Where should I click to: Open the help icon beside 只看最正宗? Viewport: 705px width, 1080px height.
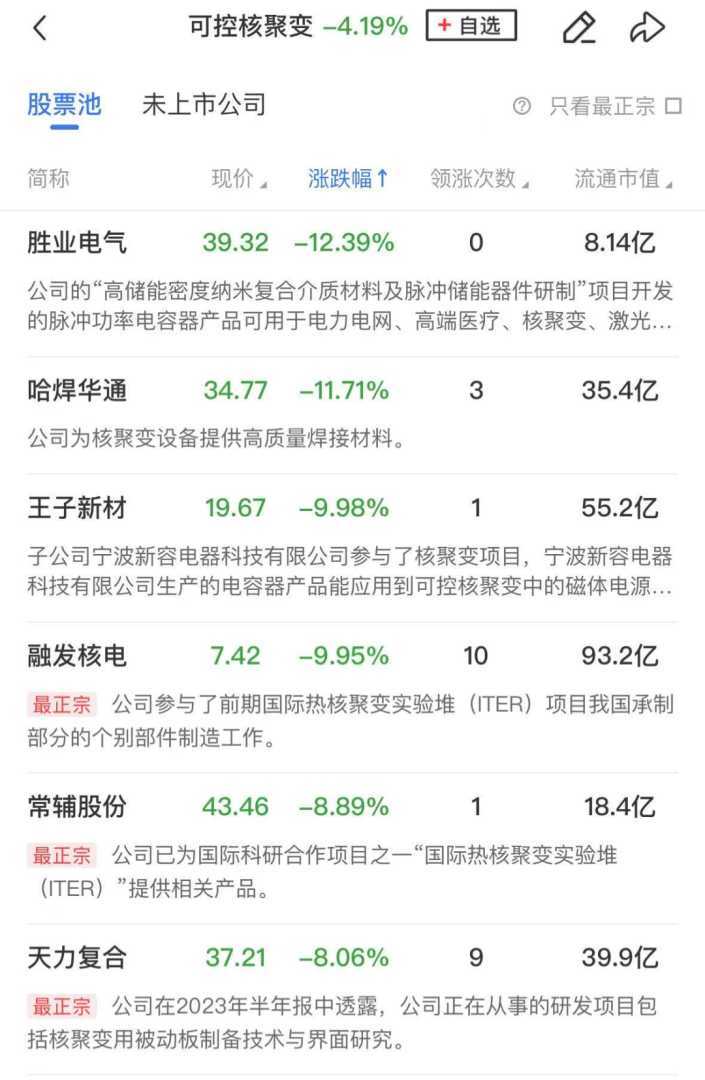point(521,106)
